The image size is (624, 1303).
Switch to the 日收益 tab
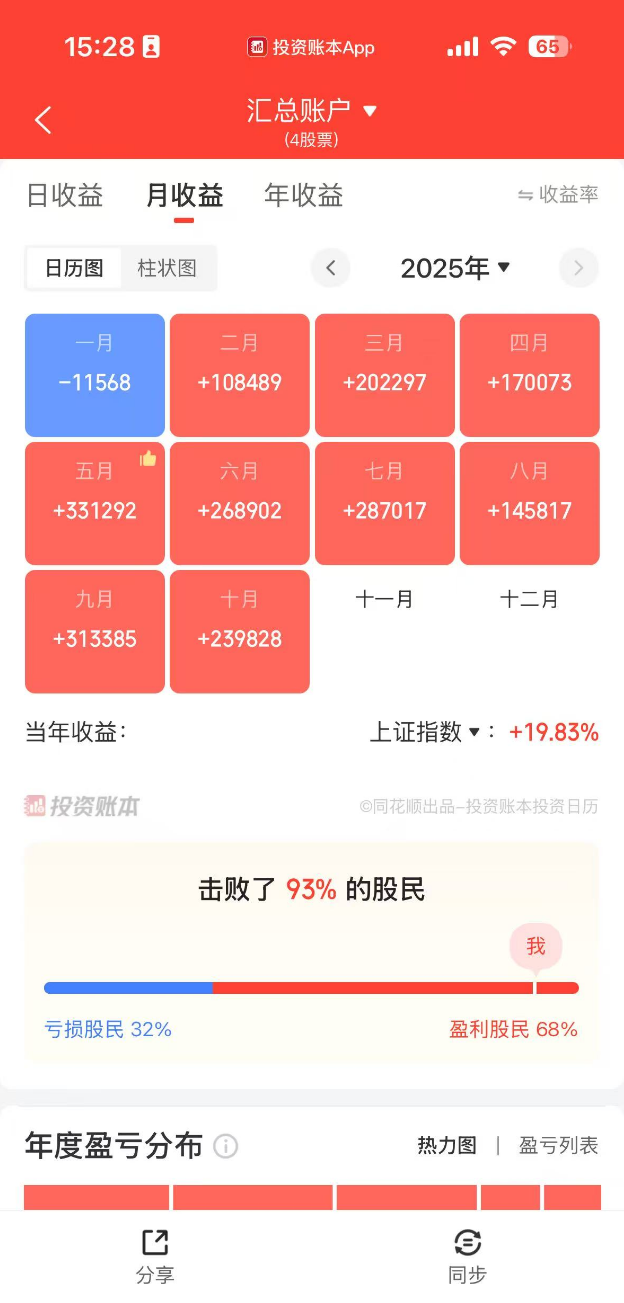pos(65,195)
